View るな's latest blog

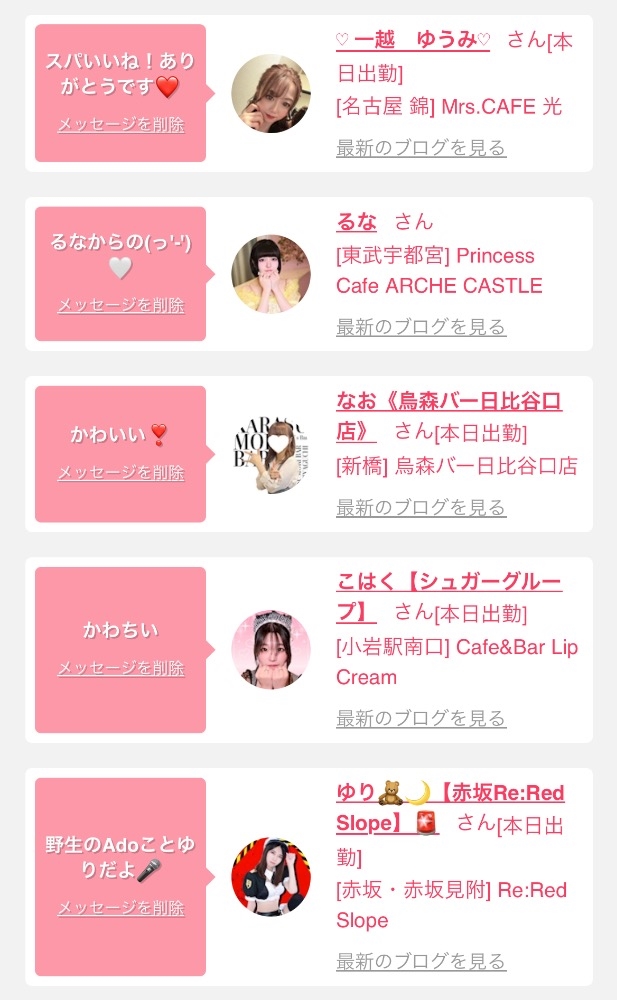point(421,327)
